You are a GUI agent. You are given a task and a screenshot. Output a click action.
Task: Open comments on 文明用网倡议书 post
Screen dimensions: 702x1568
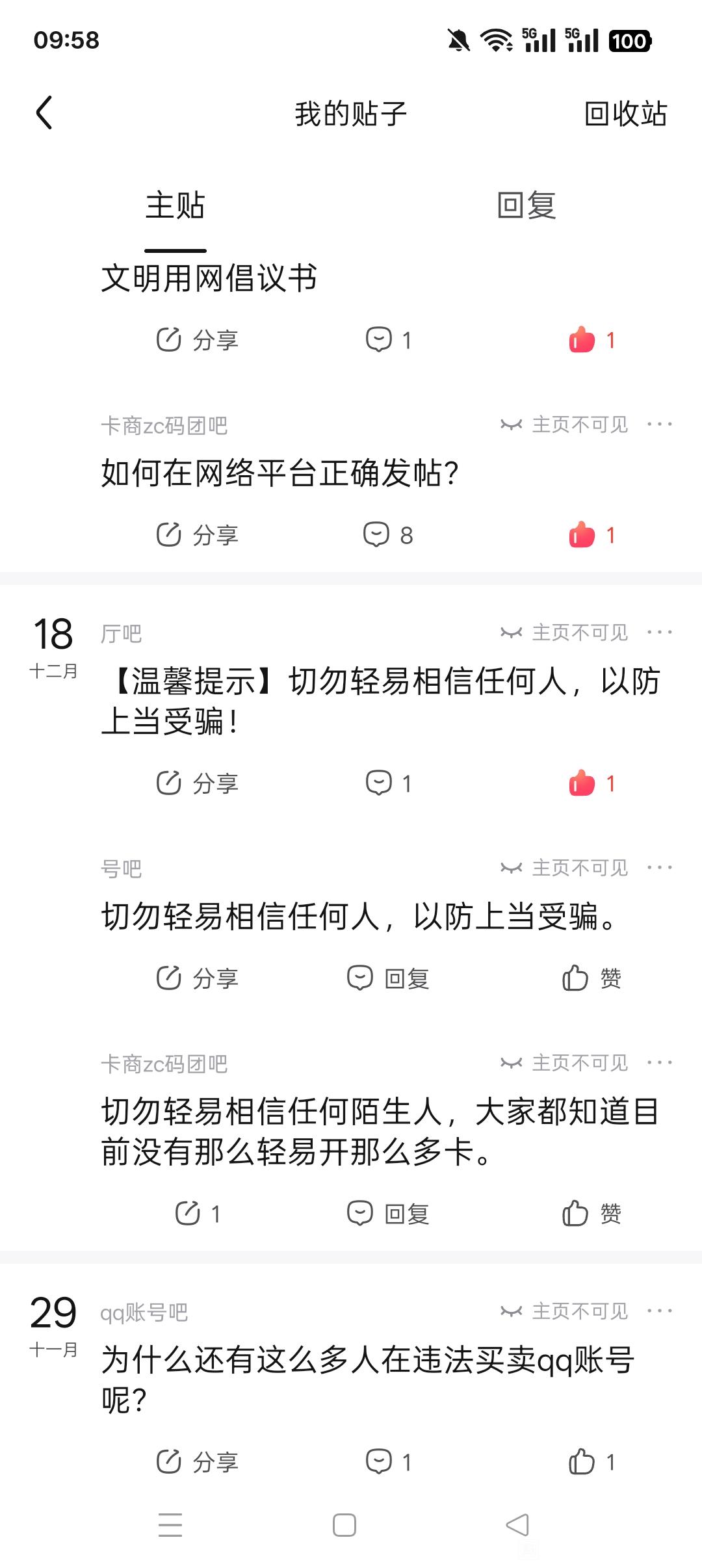tap(388, 340)
